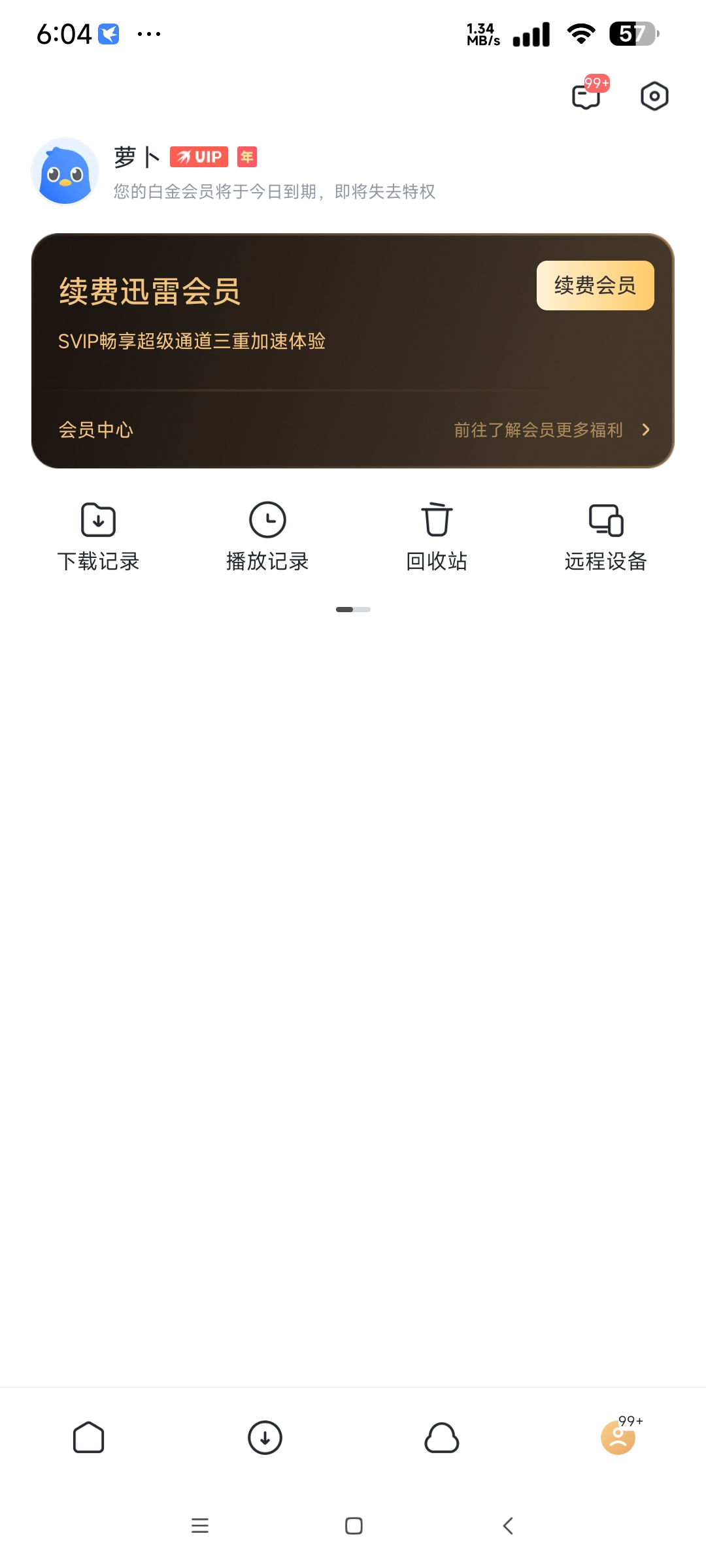Tap the 续费会员 renew button
Screen dimensions: 706x1568
point(595,286)
